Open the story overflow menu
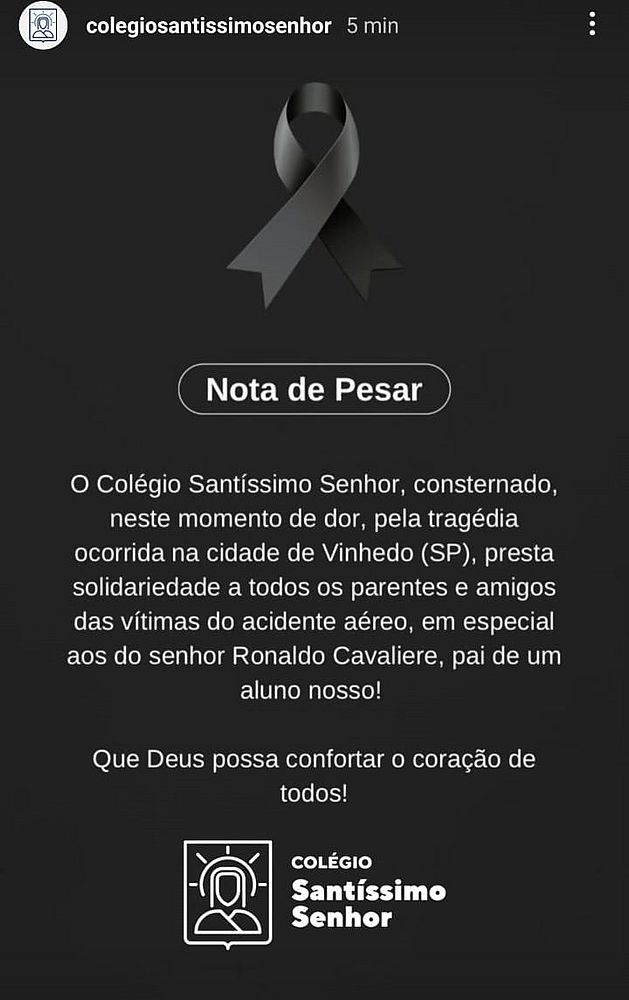Viewport: 629px width, 1000px height. tap(592, 25)
